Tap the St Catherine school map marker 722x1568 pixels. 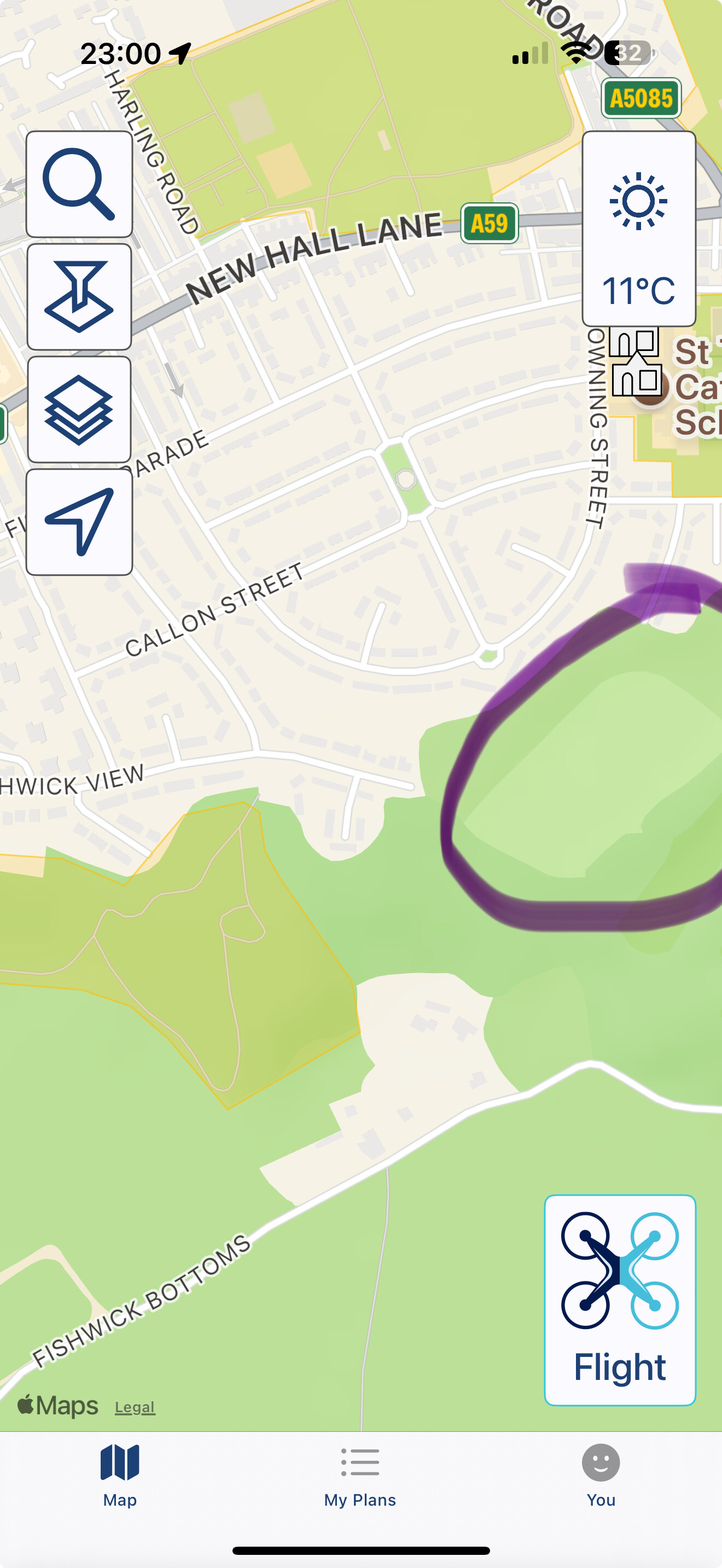(x=651, y=386)
